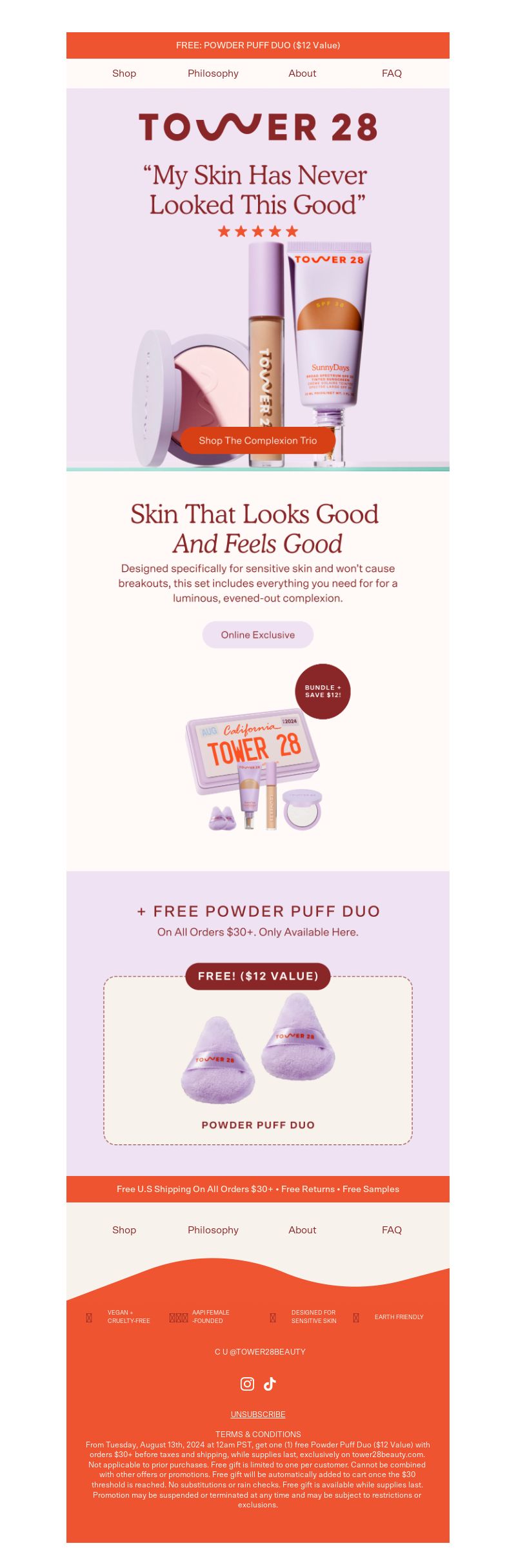Open FAQ in the top navigation
This screenshot has width=516, height=1568.
coord(392,73)
